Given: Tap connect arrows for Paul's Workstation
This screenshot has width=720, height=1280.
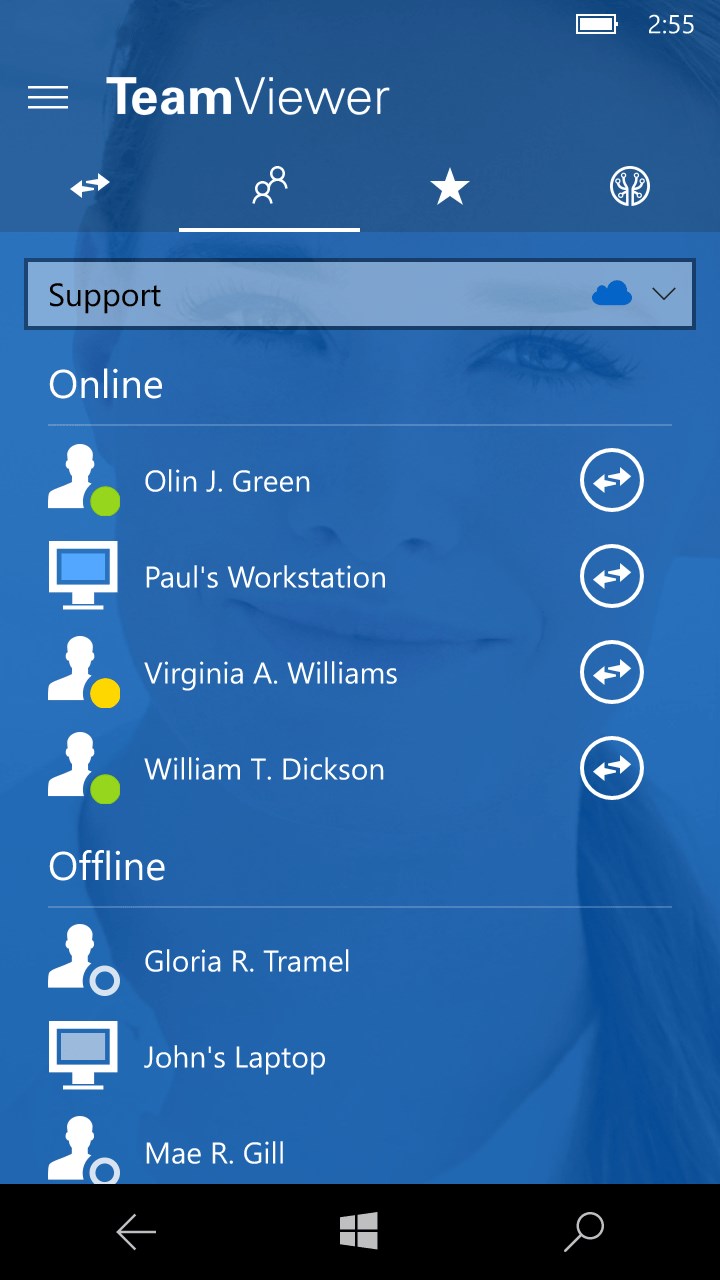Looking at the screenshot, I should (x=612, y=577).
